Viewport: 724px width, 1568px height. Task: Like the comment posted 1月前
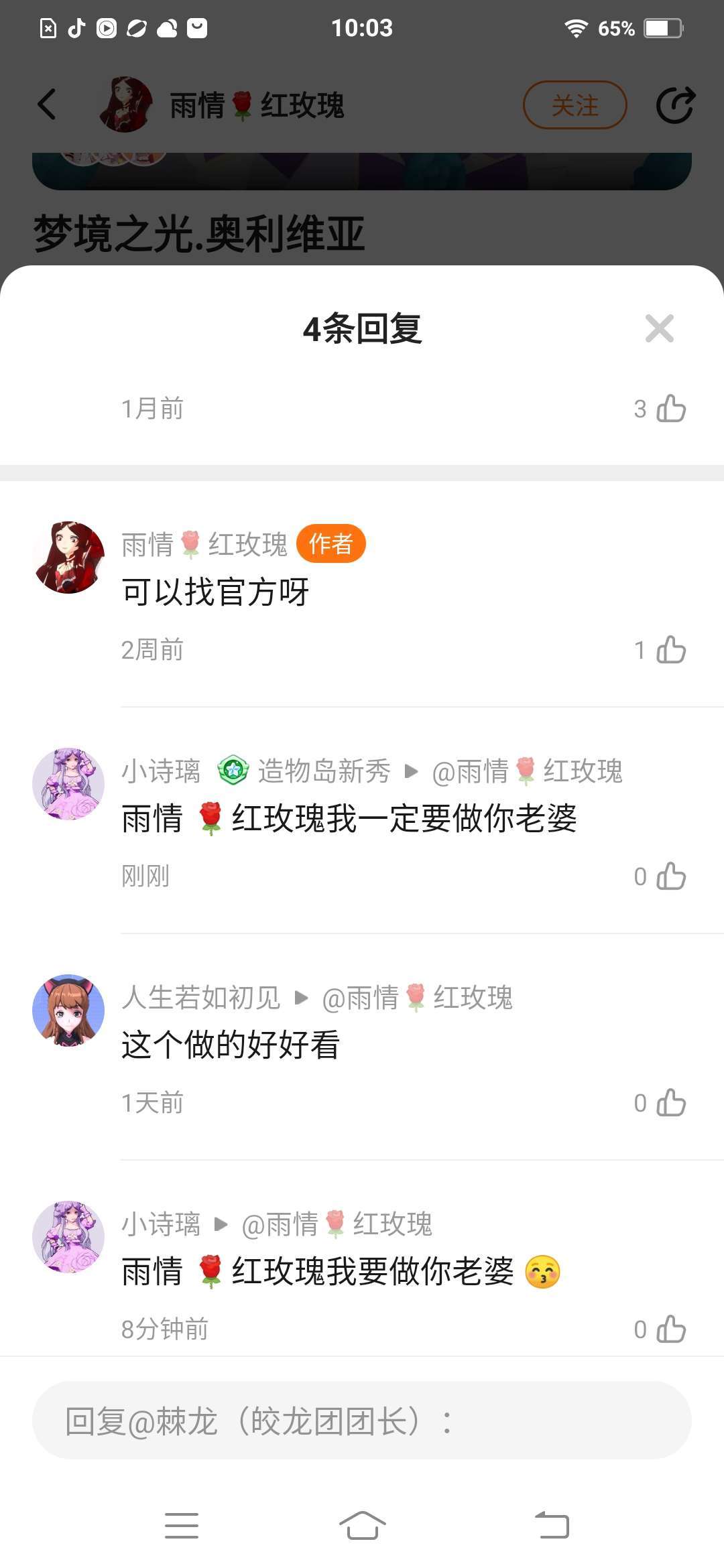671,408
